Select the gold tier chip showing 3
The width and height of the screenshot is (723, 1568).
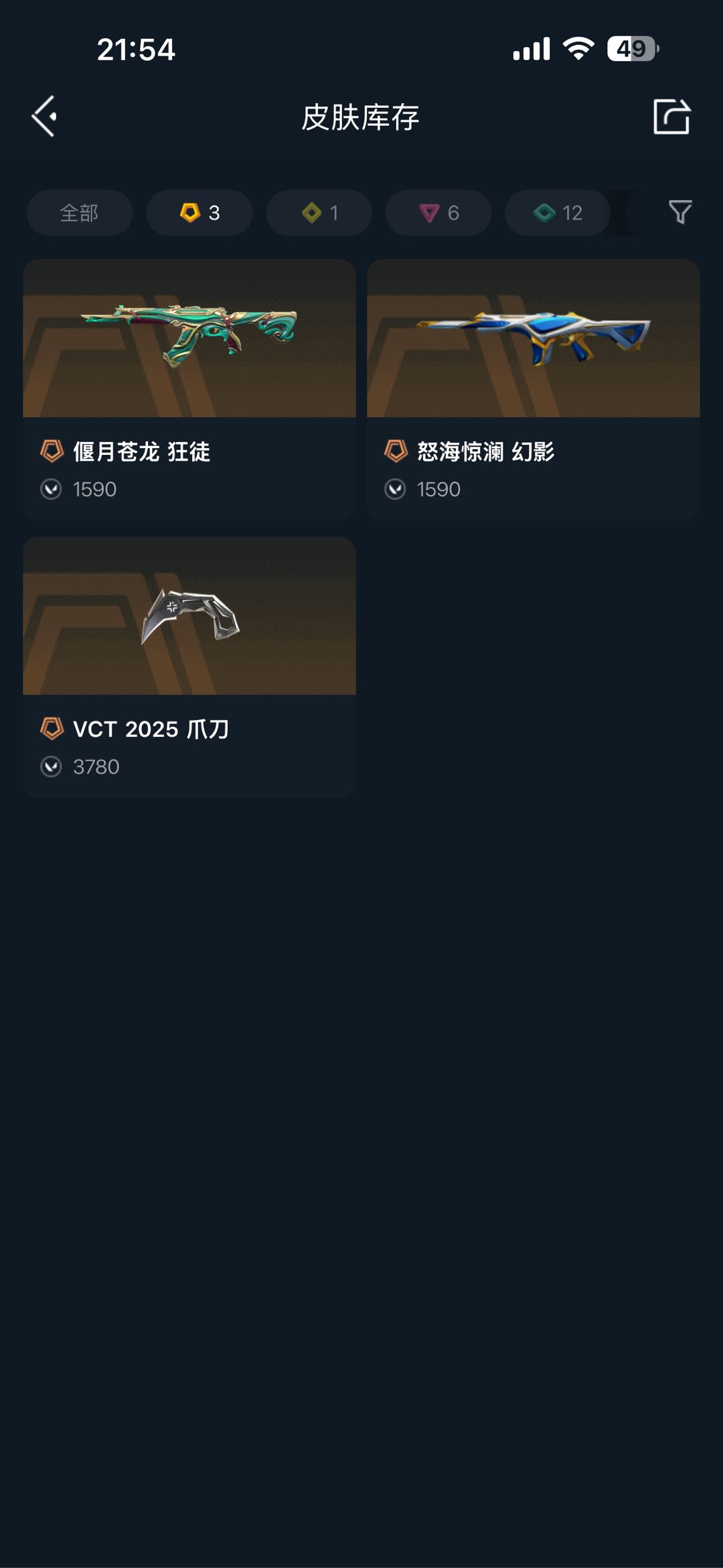point(199,213)
